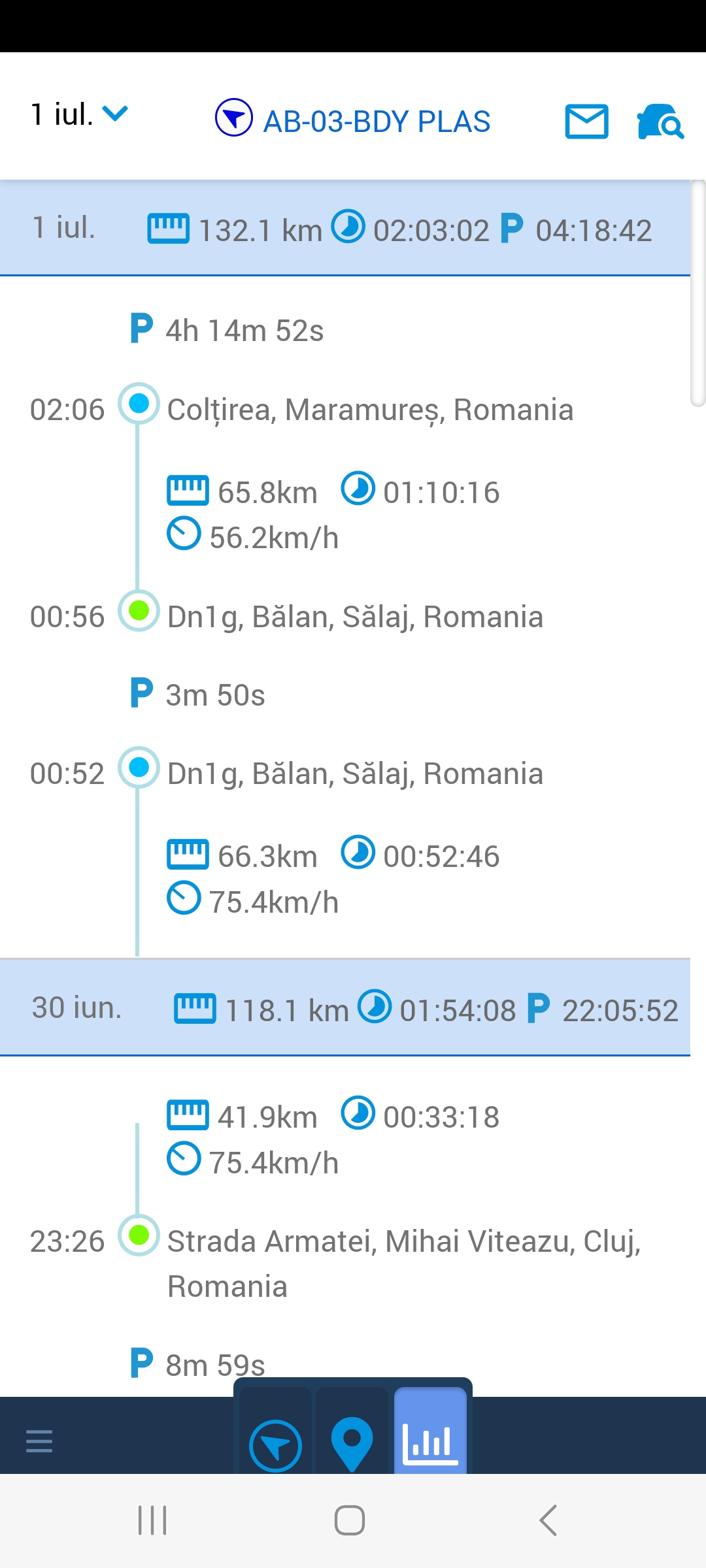This screenshot has height=1568, width=706.
Task: Open the hamburger menu
Action: (x=39, y=1440)
